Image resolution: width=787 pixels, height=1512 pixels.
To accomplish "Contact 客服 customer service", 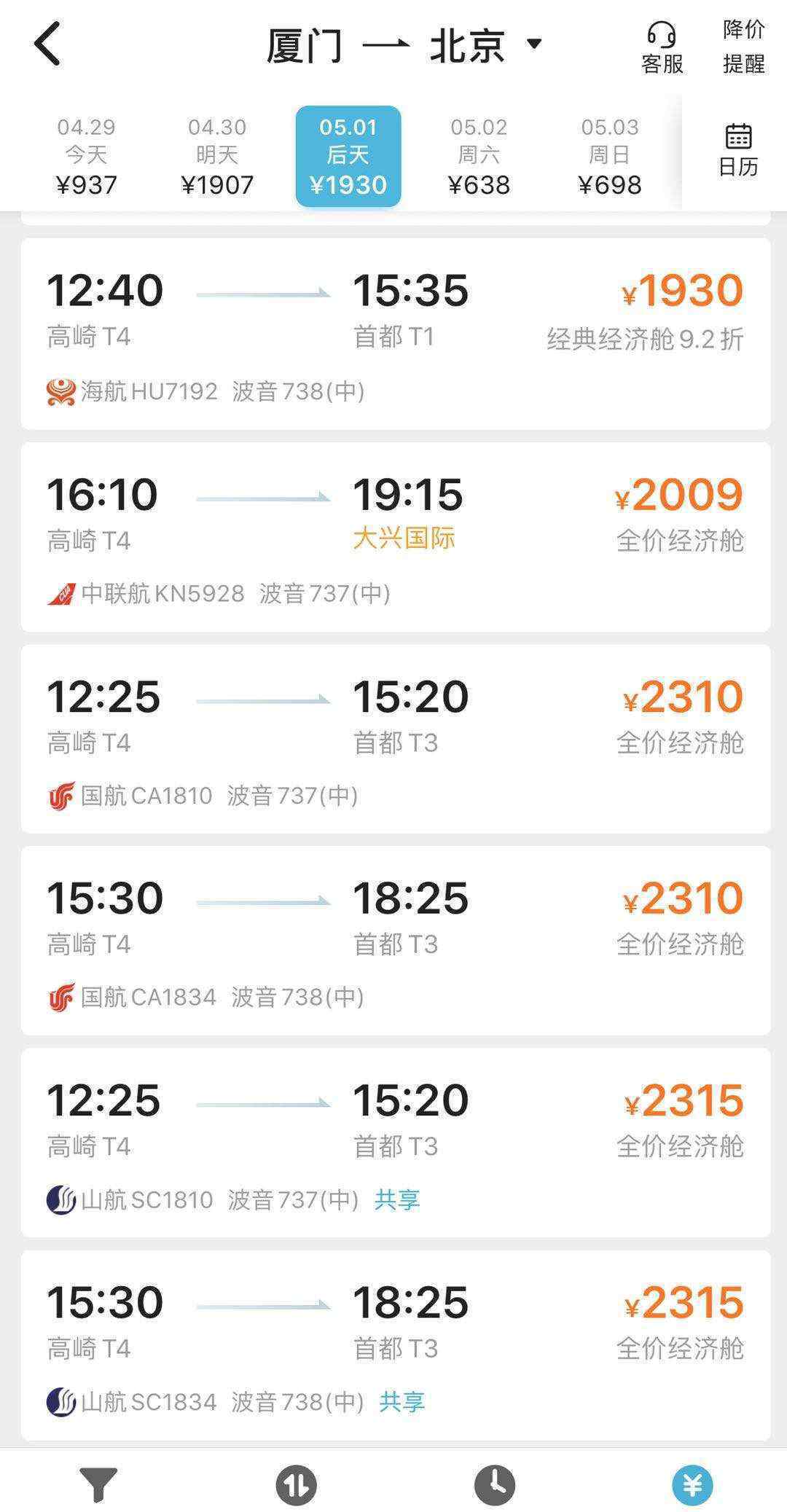I will [x=662, y=48].
